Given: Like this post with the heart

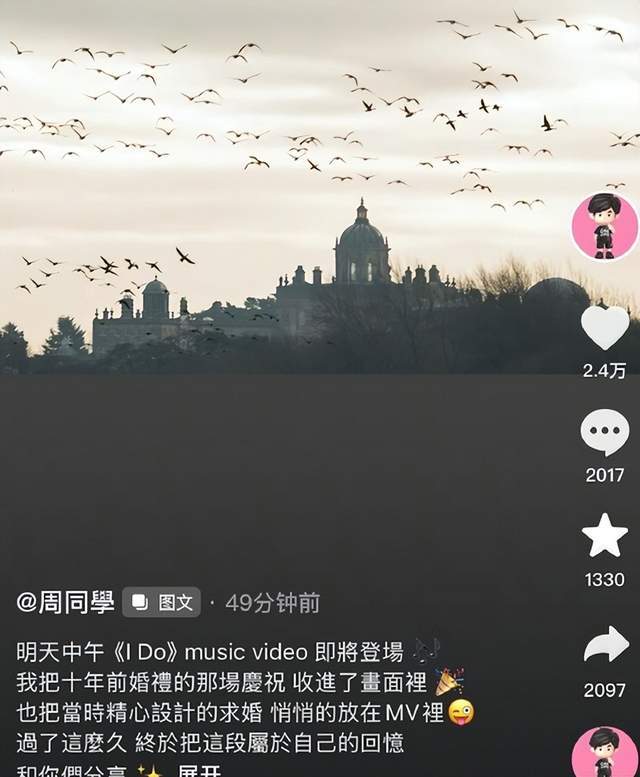Looking at the screenshot, I should coord(605,328).
